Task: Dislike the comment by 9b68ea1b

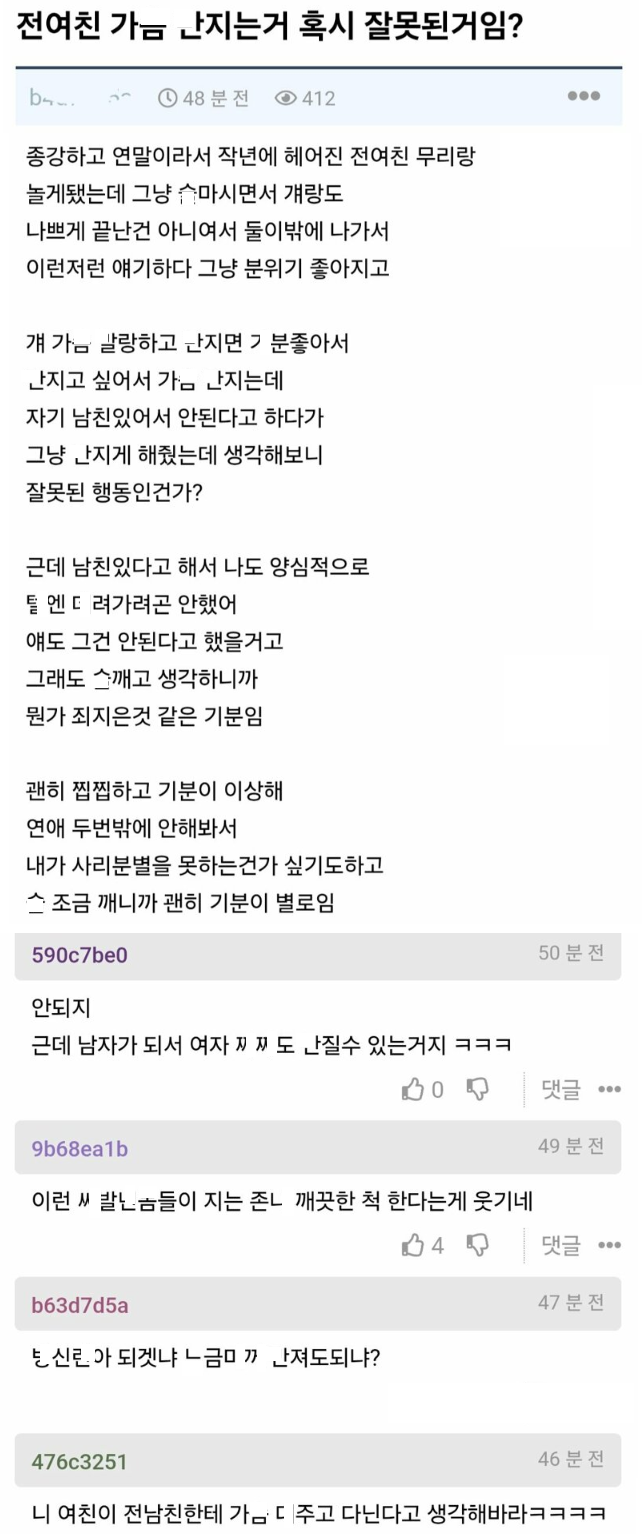Action: tap(478, 1245)
